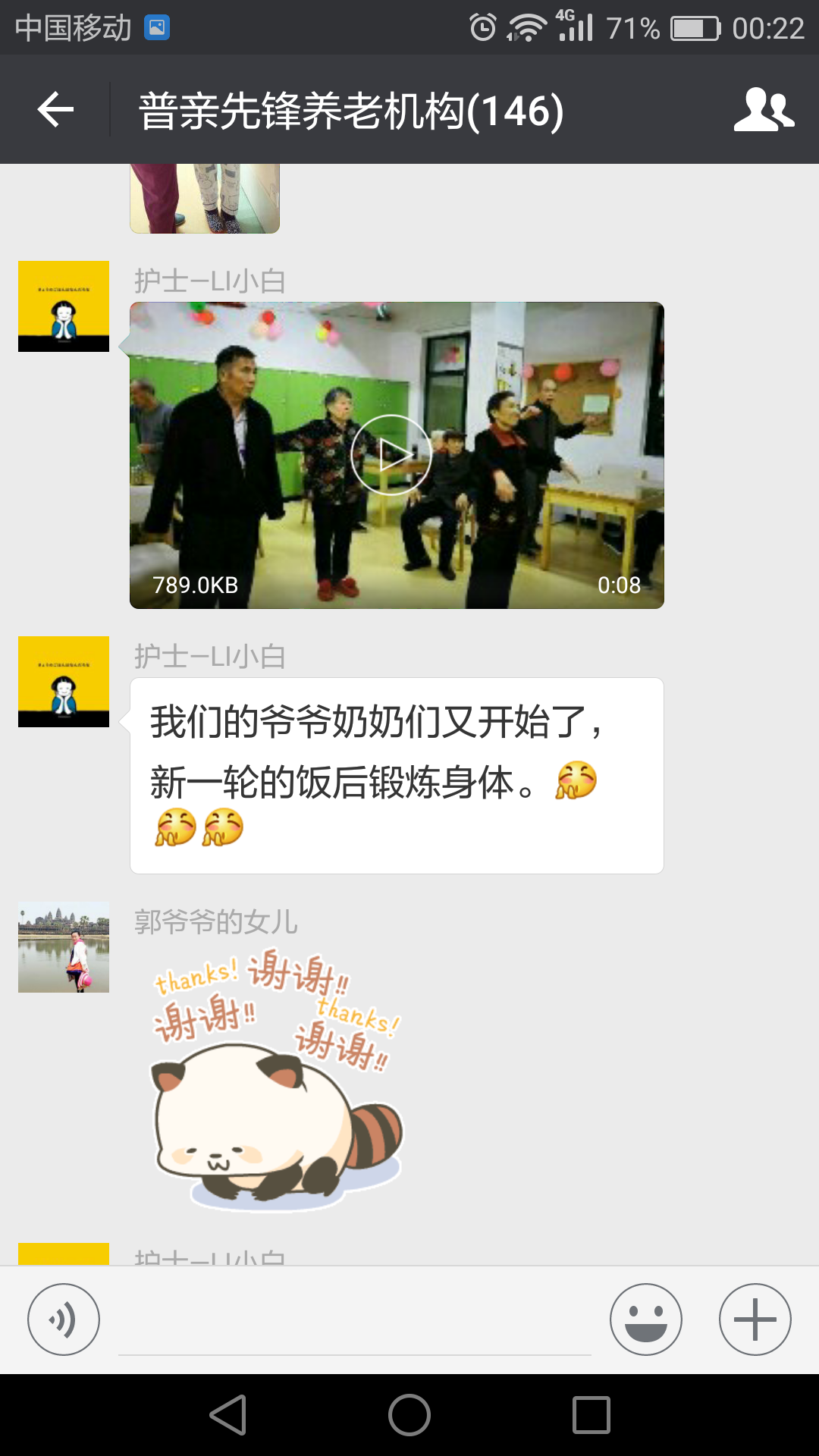Image resolution: width=819 pixels, height=1456 pixels.
Task: Go back from the group chat
Action: (56, 110)
